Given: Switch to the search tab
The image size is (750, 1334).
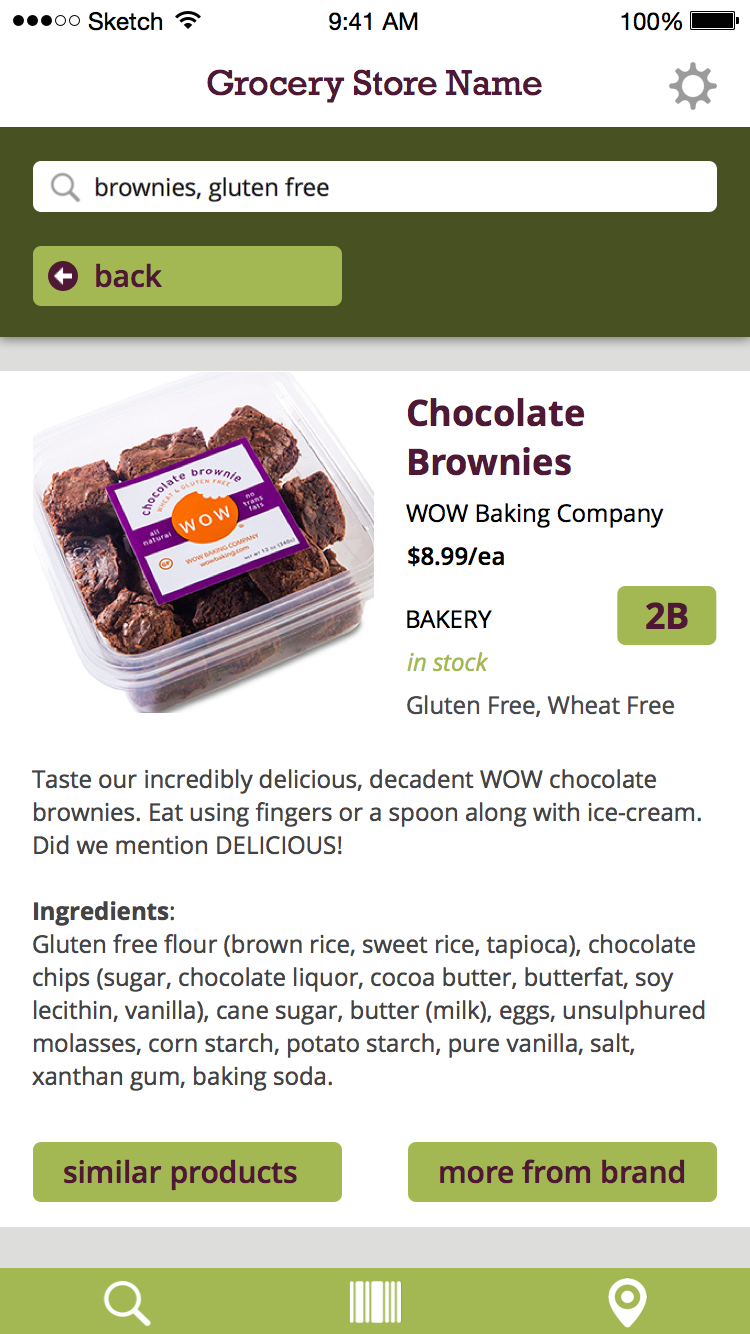Looking at the screenshot, I should tap(126, 1303).
